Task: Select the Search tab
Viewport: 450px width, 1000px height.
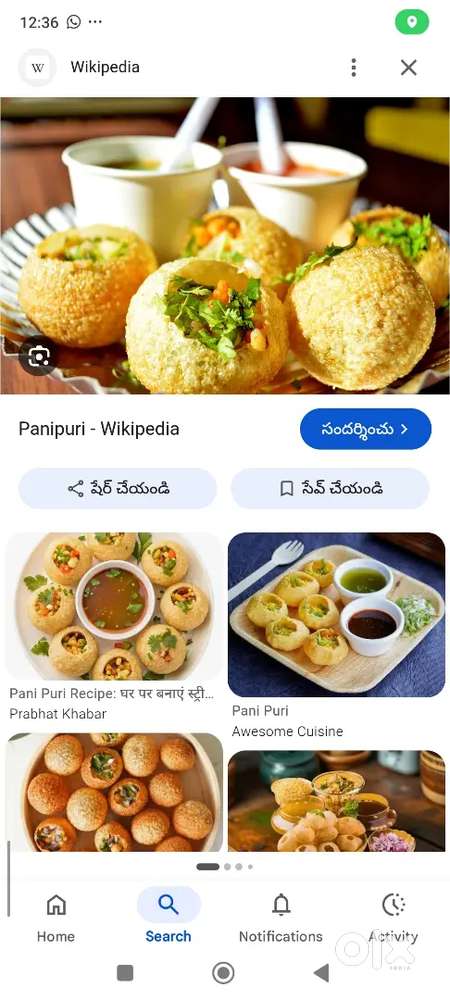Action: pos(168,916)
